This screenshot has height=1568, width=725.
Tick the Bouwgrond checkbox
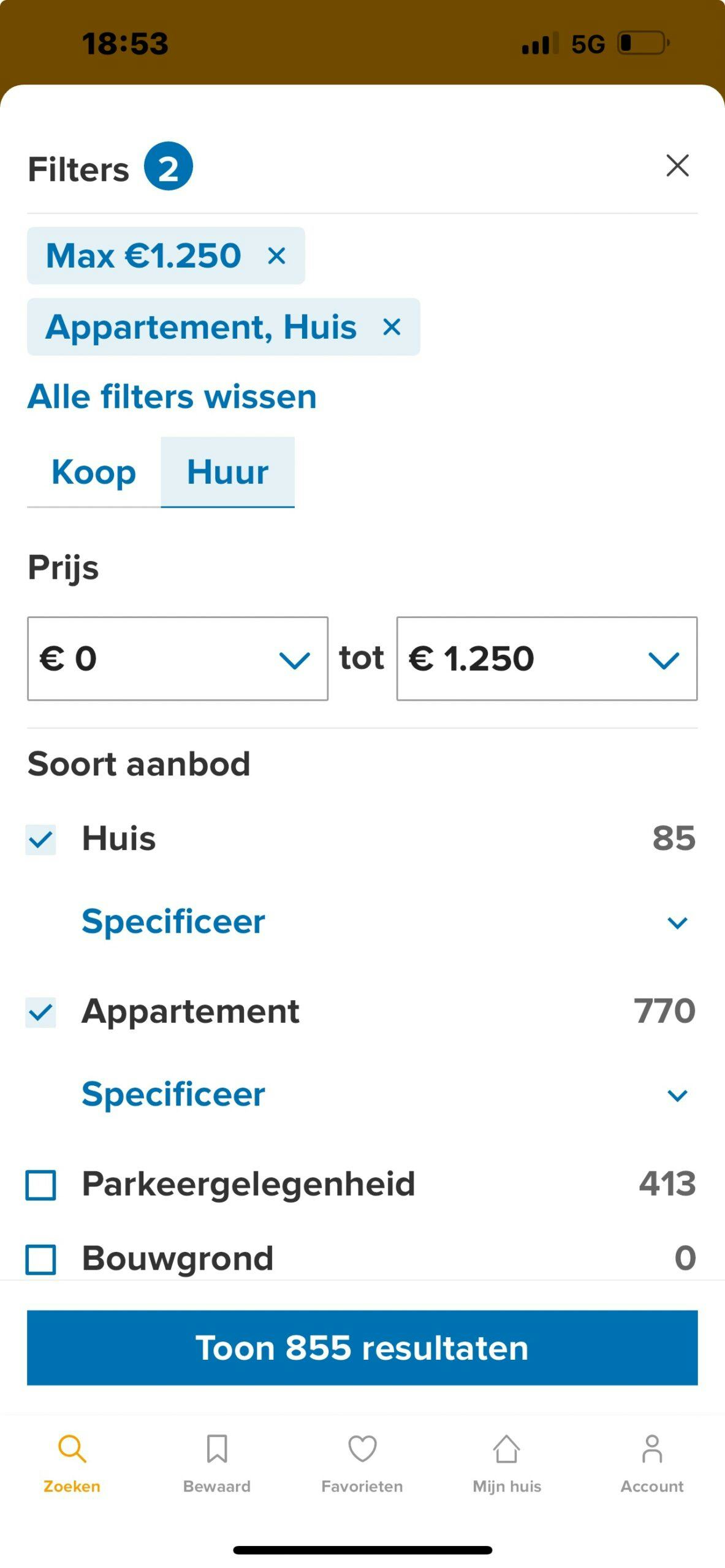(40, 1259)
